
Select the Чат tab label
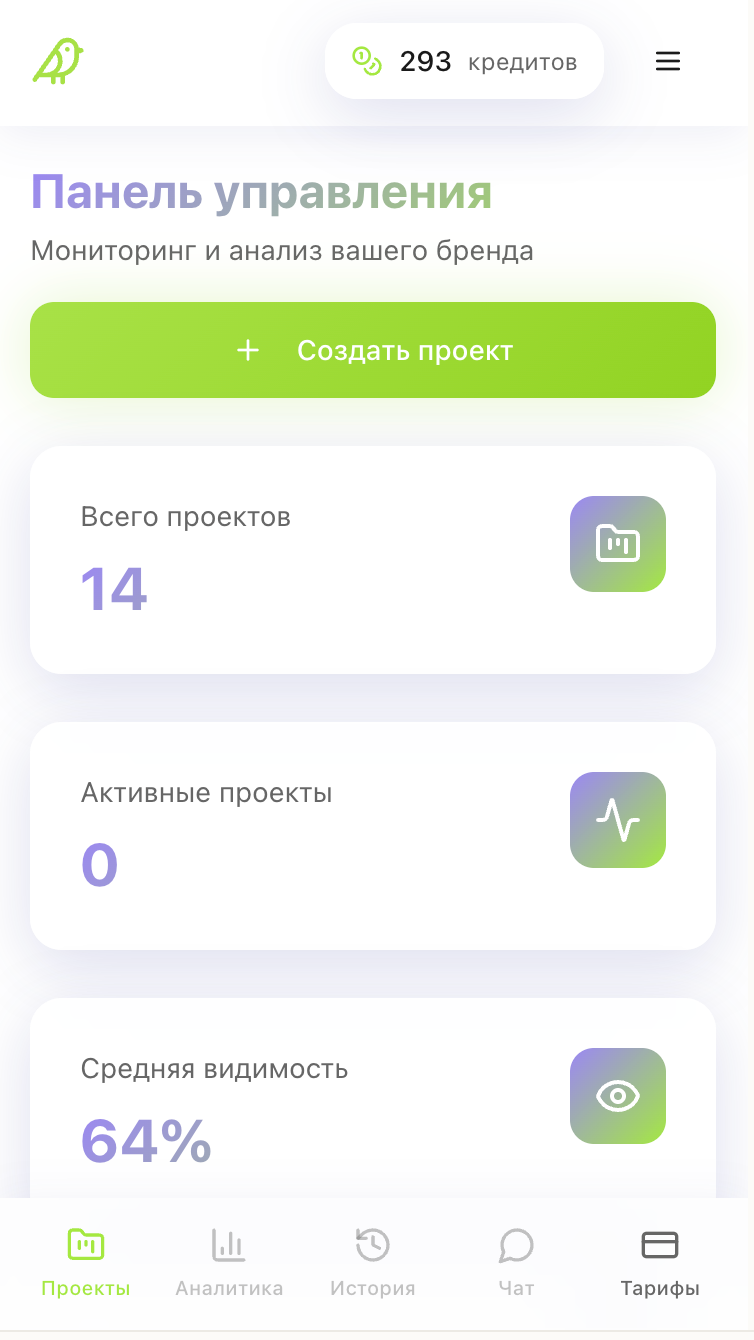point(515,1288)
